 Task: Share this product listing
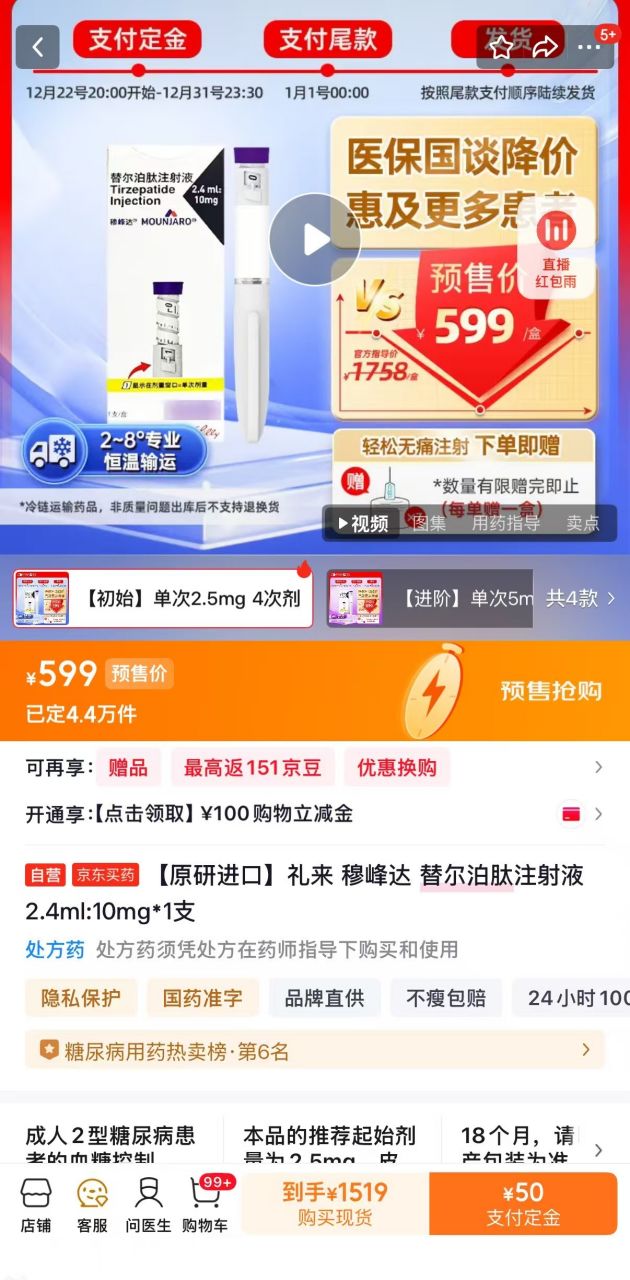click(545, 47)
